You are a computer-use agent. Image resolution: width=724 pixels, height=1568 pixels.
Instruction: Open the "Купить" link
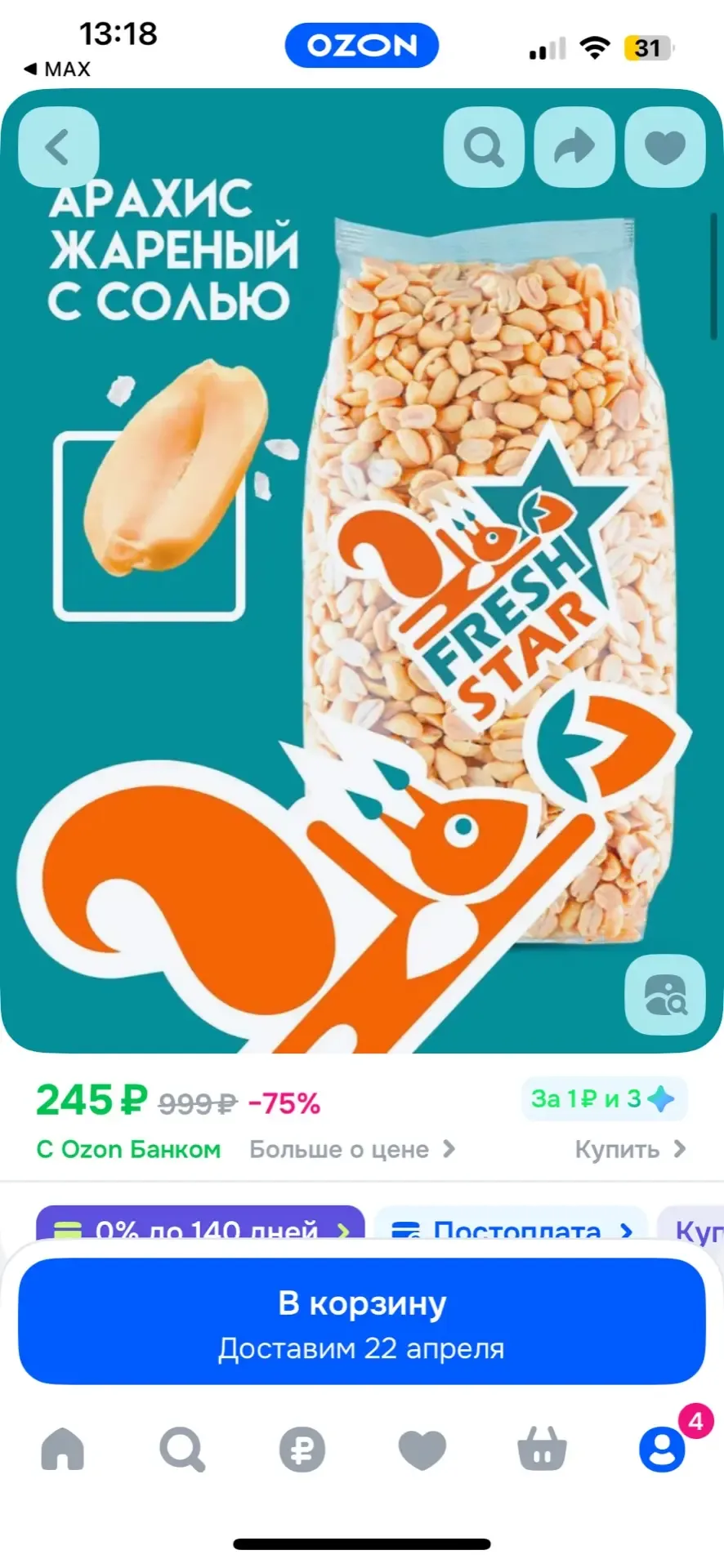pos(629,1150)
